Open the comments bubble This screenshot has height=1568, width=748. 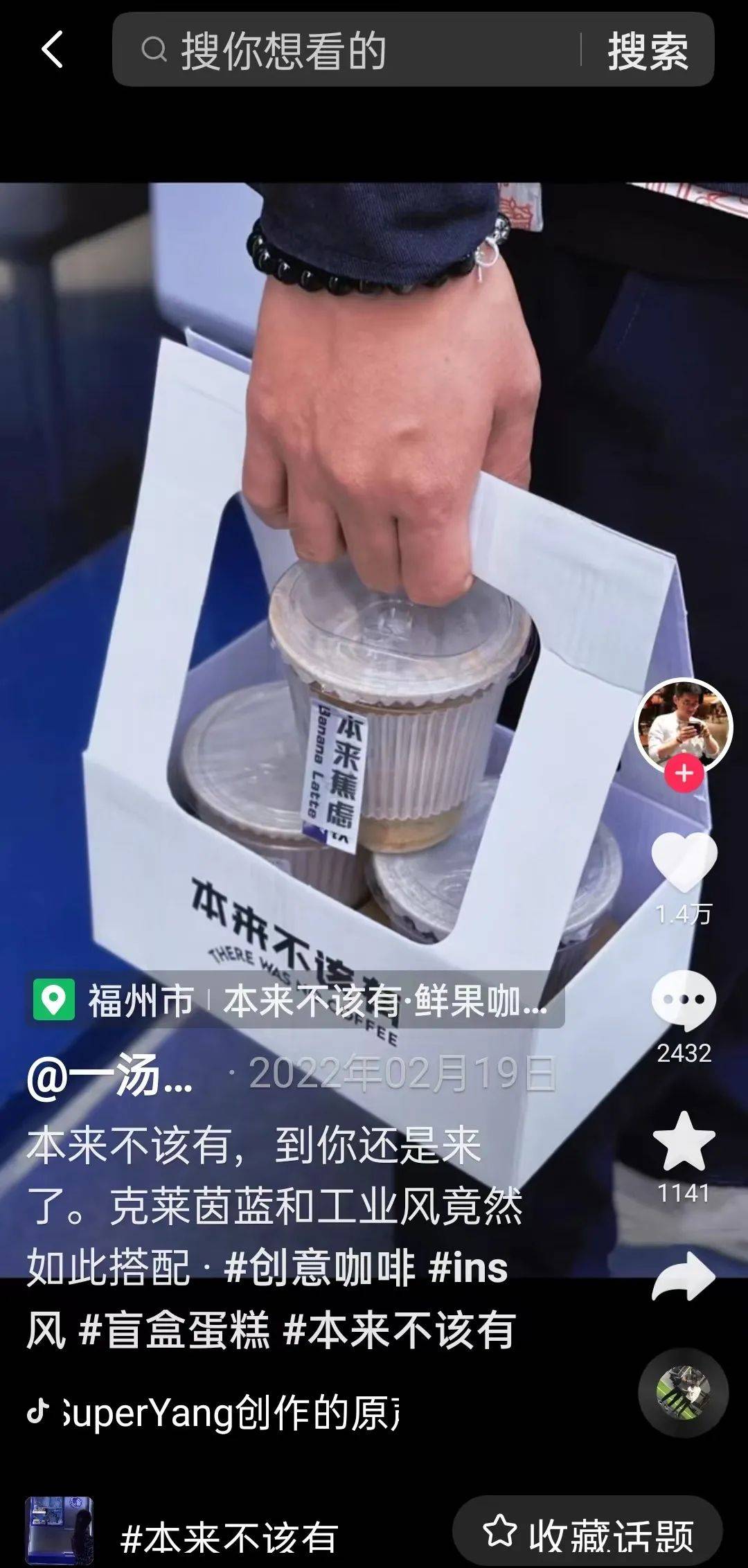click(684, 1001)
